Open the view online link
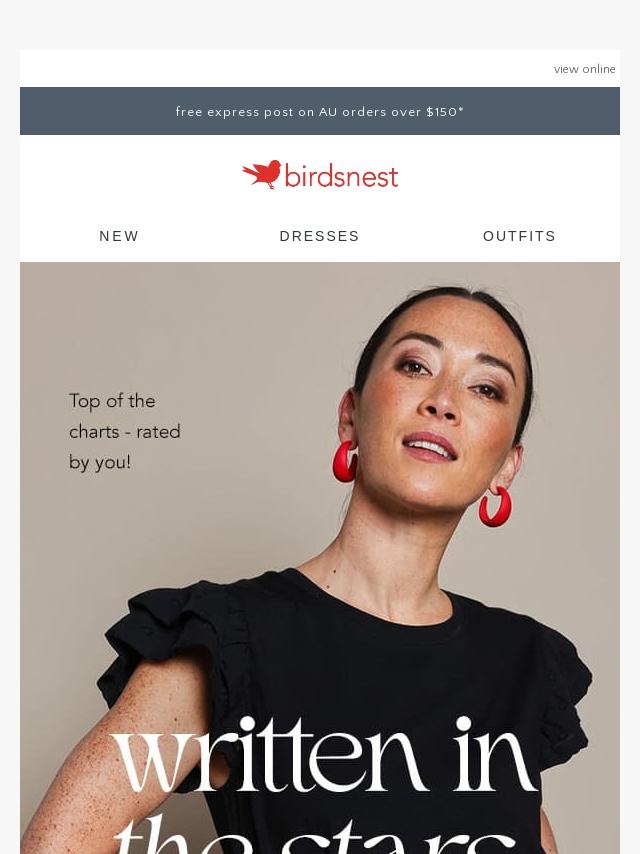The height and width of the screenshot is (854, 640). (584, 69)
